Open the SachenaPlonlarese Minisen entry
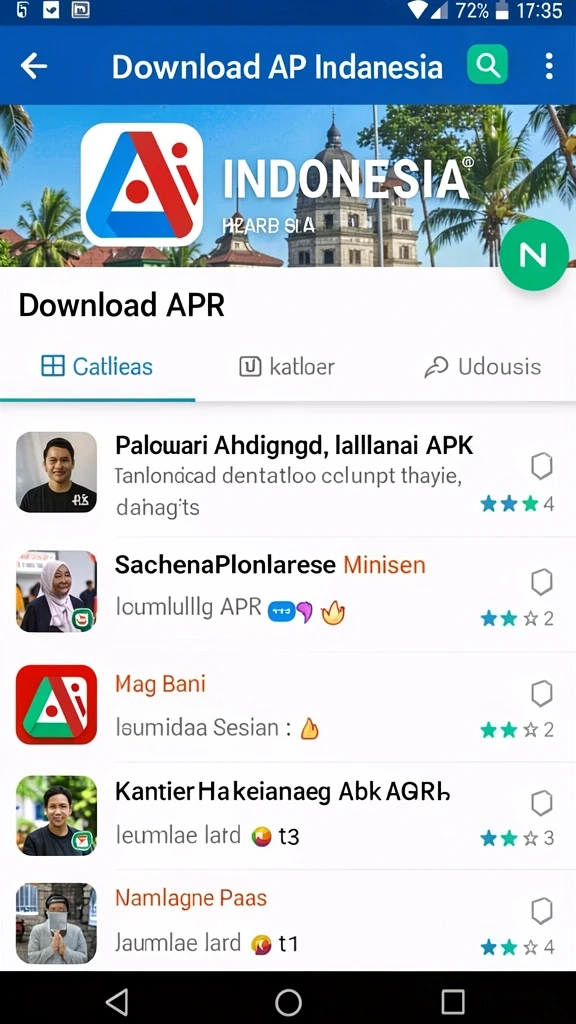Viewport: 576px width, 1024px height. (x=288, y=593)
